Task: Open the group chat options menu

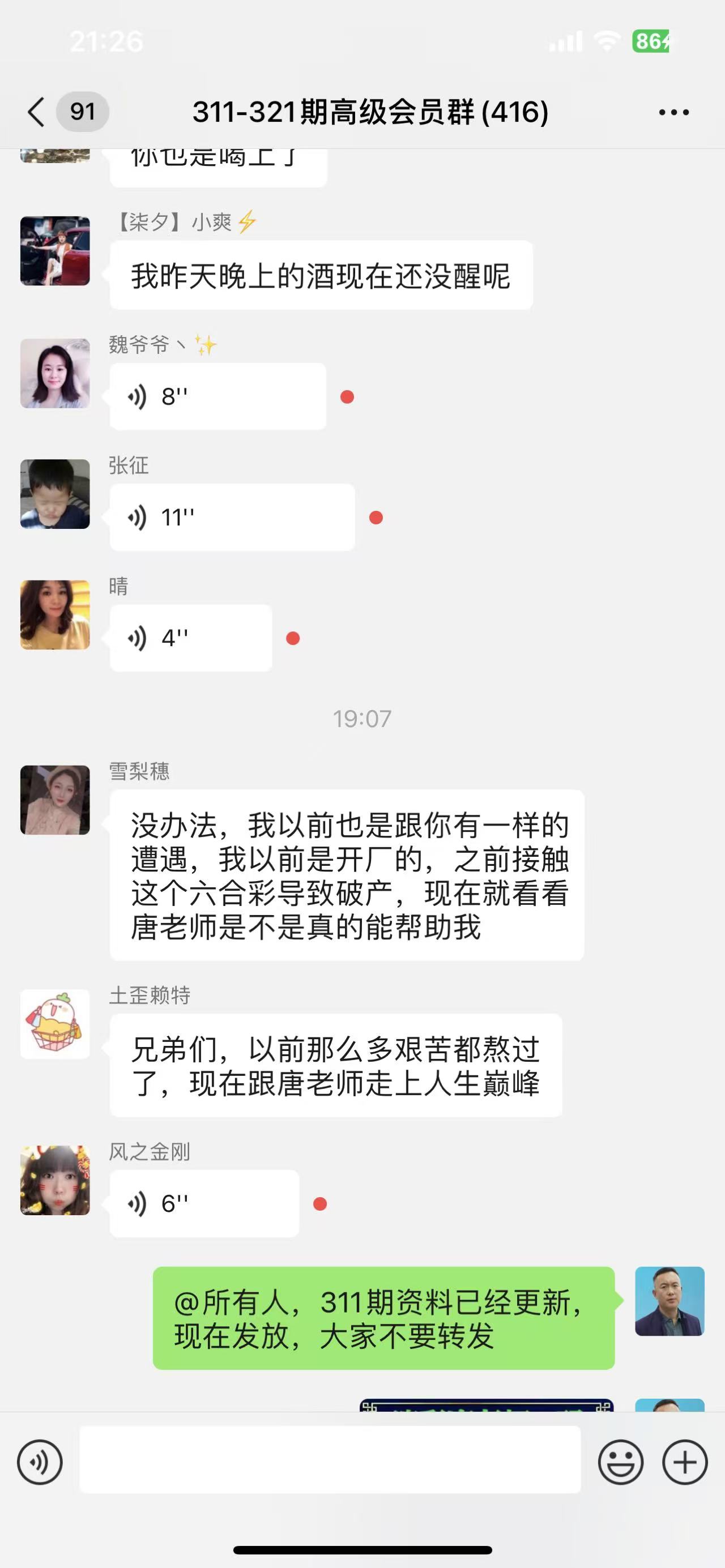Action: click(673, 112)
